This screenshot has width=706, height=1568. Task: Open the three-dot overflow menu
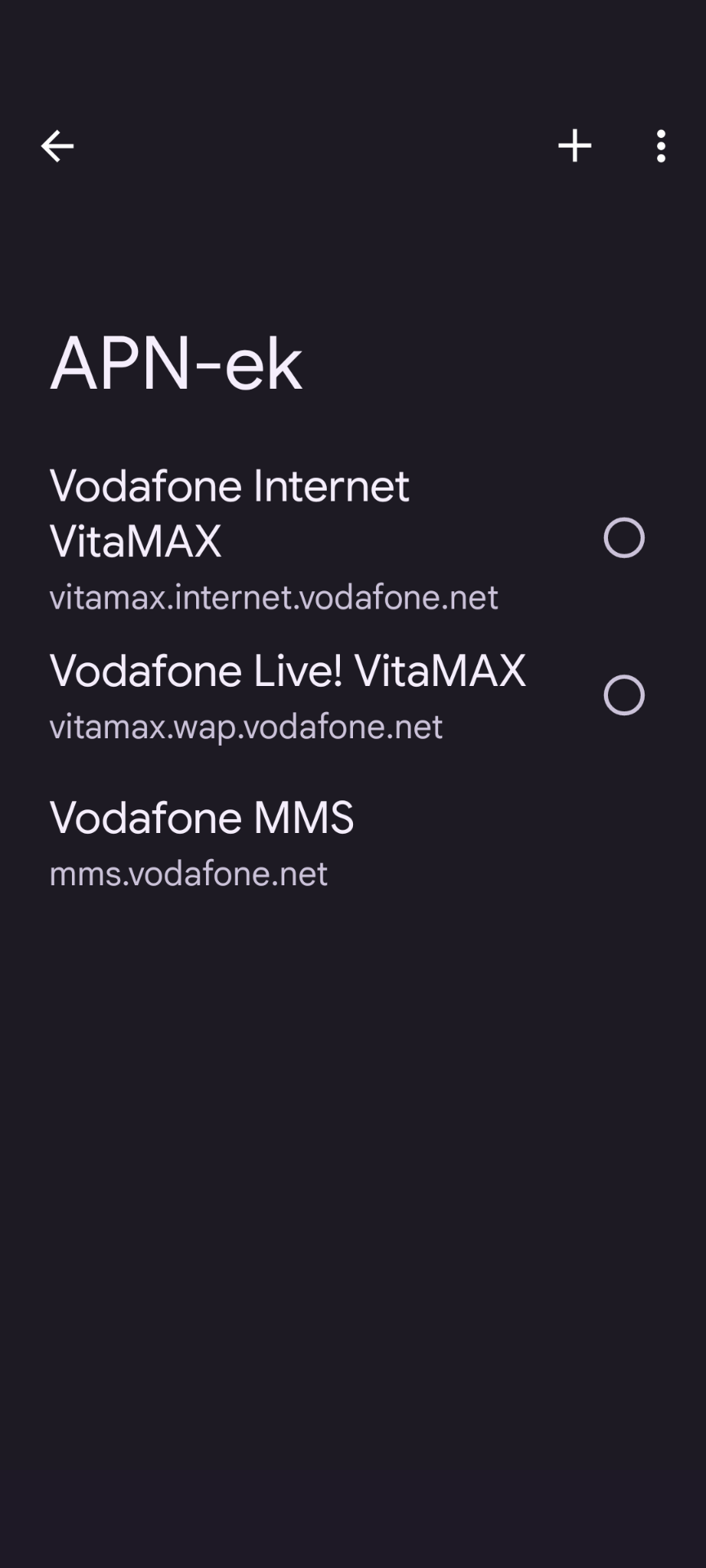[661, 146]
